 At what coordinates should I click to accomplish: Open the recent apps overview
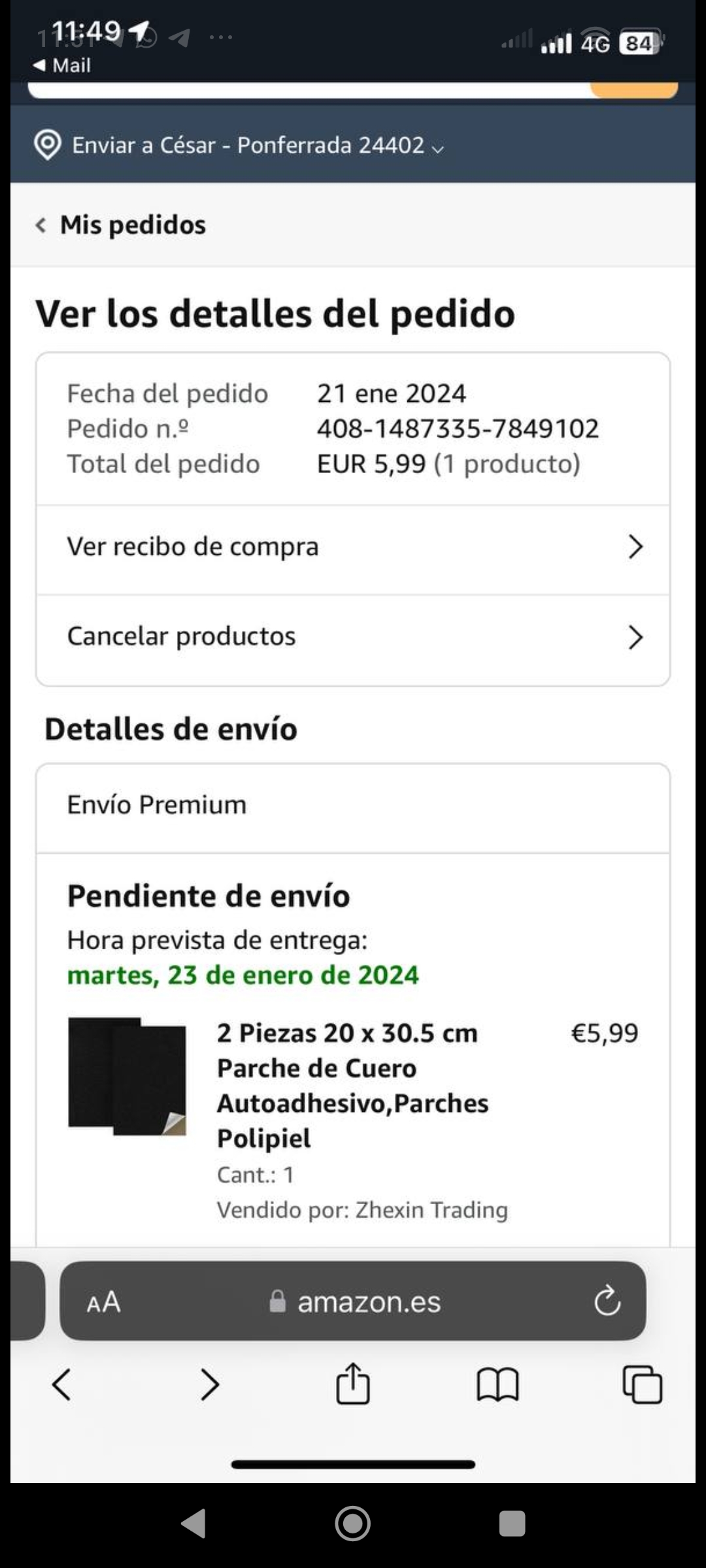(x=512, y=1524)
